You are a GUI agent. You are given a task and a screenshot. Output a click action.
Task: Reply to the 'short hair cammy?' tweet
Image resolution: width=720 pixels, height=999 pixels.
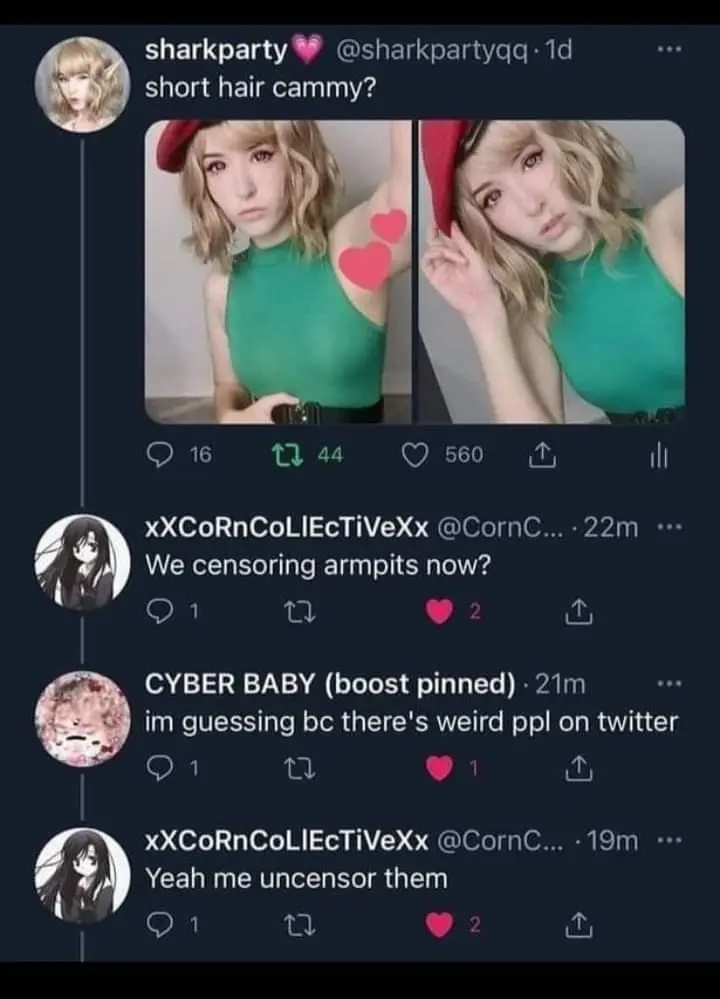click(x=160, y=455)
